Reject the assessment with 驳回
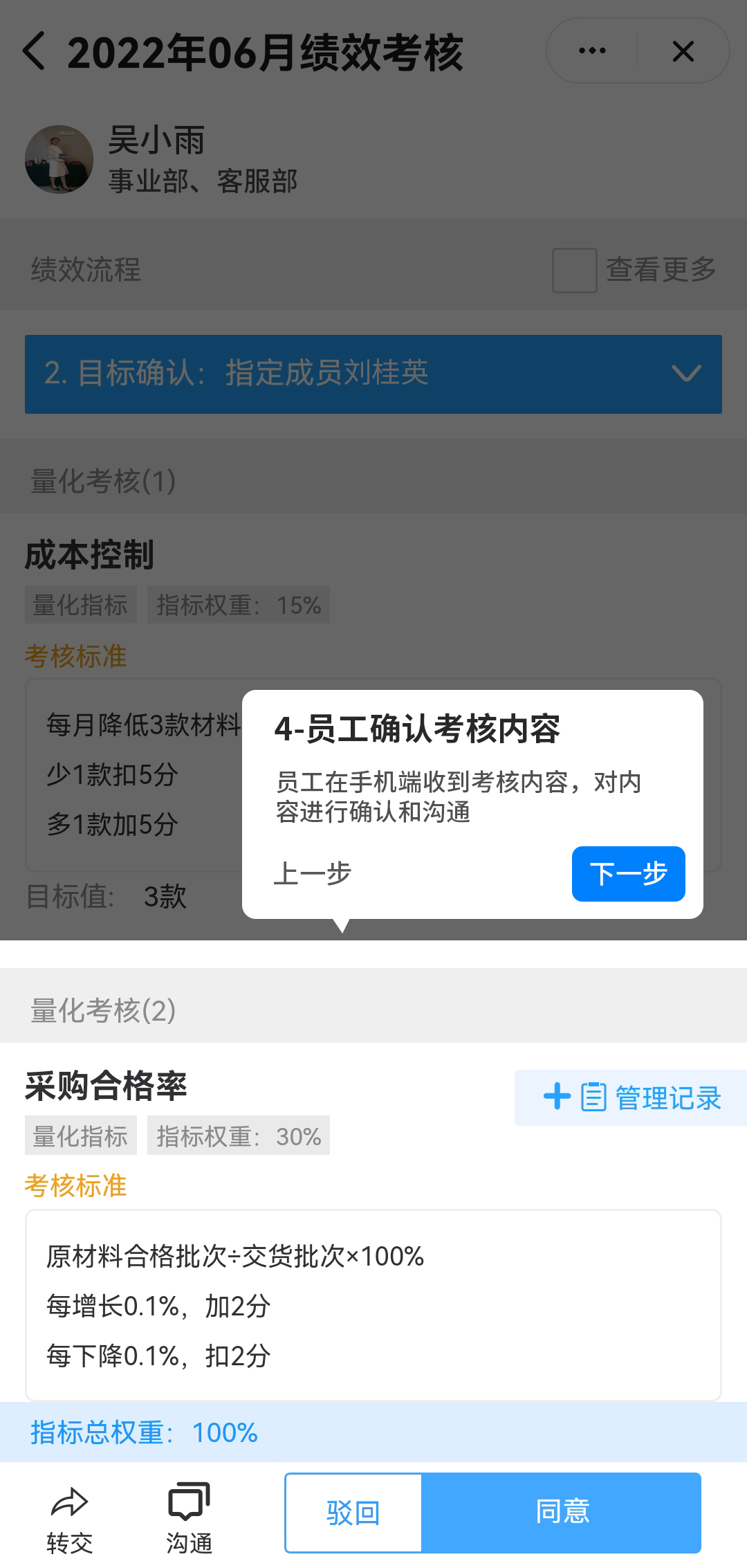 (x=353, y=1512)
